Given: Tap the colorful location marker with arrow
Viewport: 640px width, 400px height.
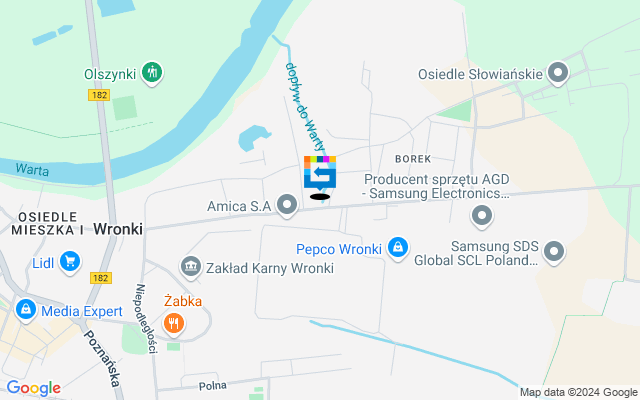Looking at the screenshot, I should coord(320,174).
